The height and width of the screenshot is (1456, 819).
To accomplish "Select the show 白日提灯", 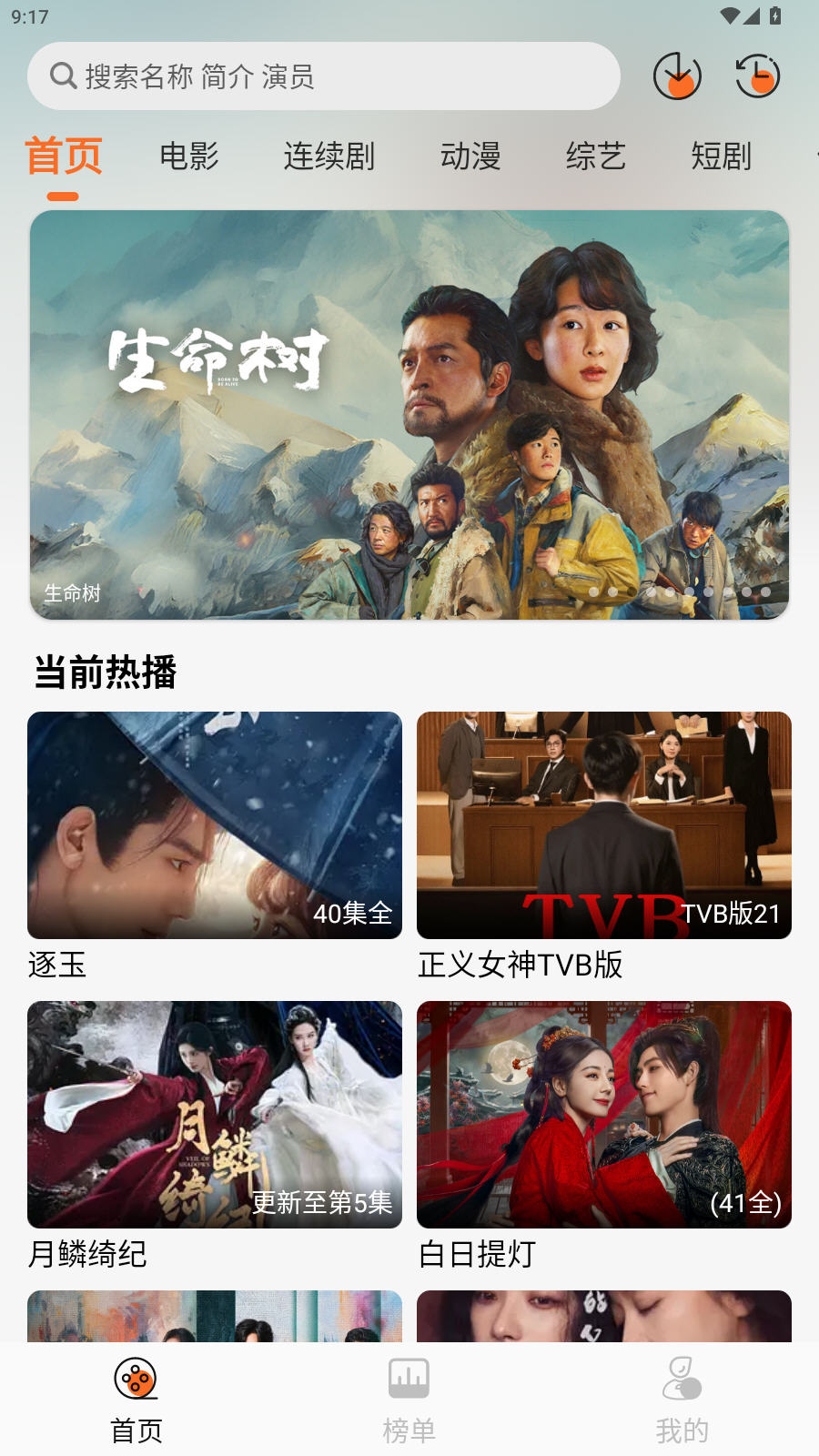I will (x=604, y=1115).
